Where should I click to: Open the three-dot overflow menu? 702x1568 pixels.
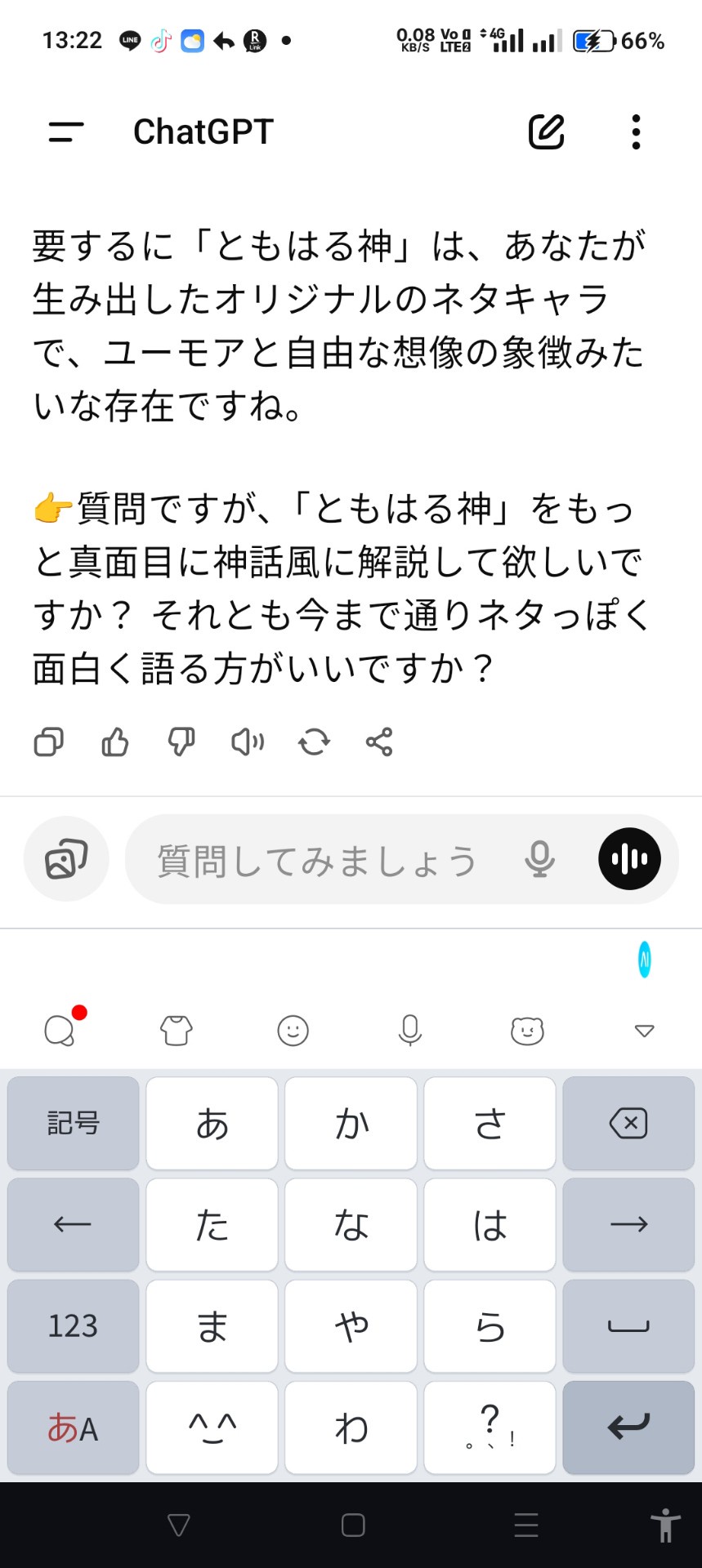[x=636, y=131]
